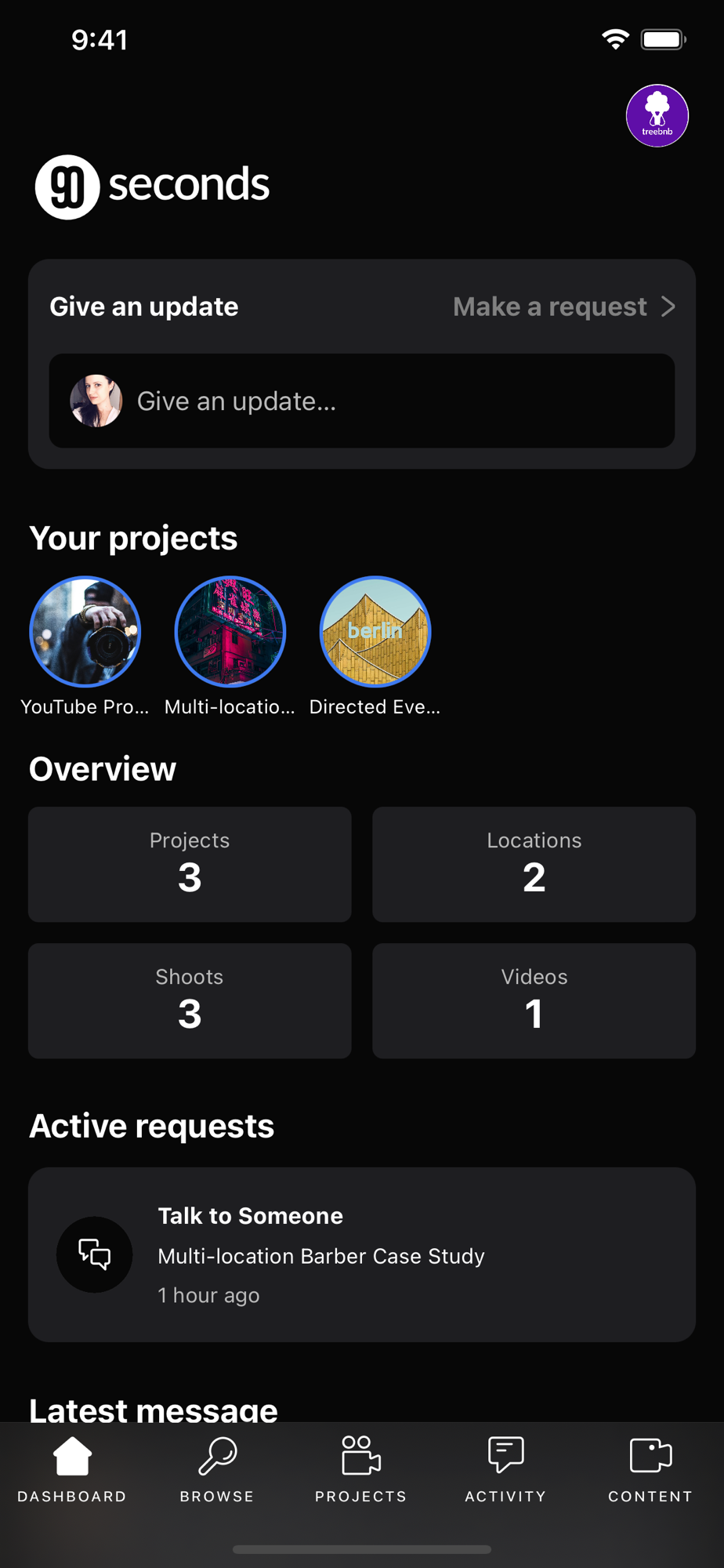
Task: Open the Projects overview card
Action: [x=190, y=864]
